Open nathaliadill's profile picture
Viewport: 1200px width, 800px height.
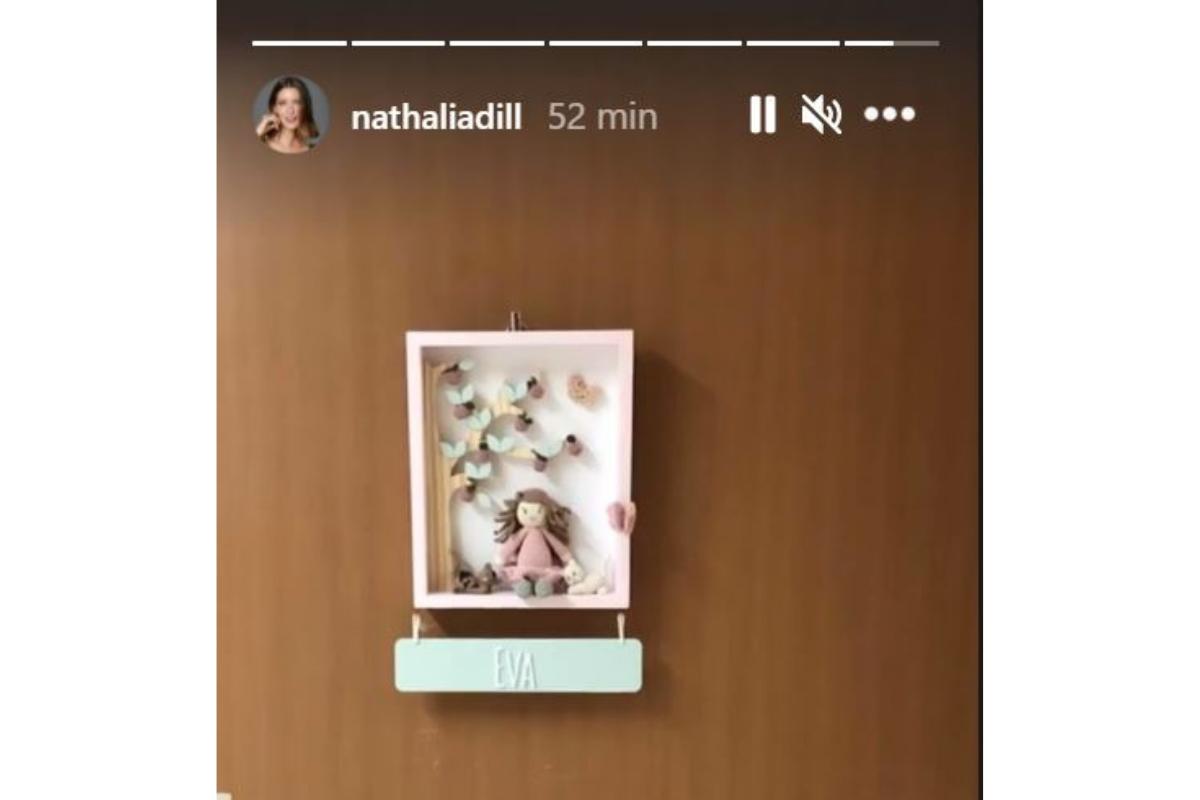(x=291, y=115)
